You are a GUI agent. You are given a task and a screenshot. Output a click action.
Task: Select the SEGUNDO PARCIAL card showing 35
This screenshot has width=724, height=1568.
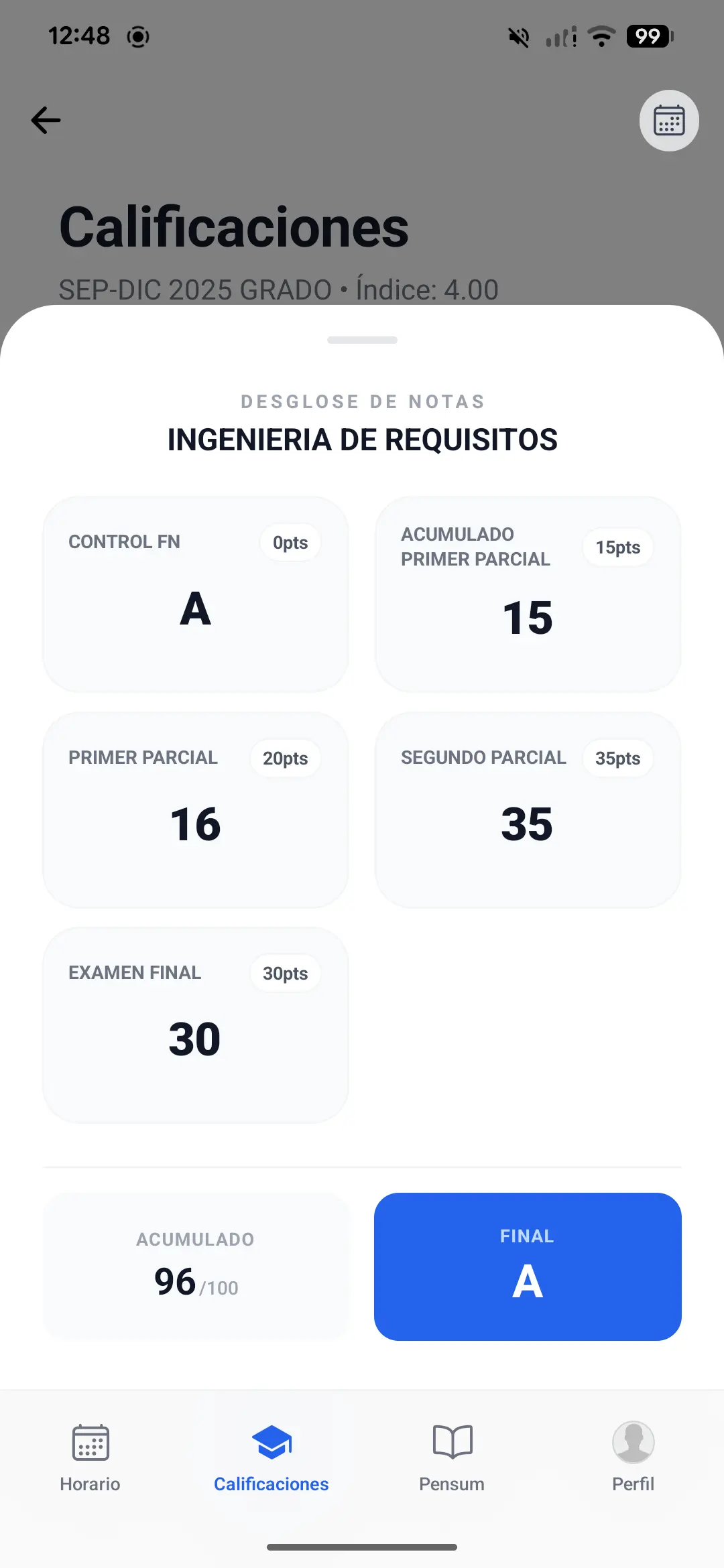click(x=528, y=809)
